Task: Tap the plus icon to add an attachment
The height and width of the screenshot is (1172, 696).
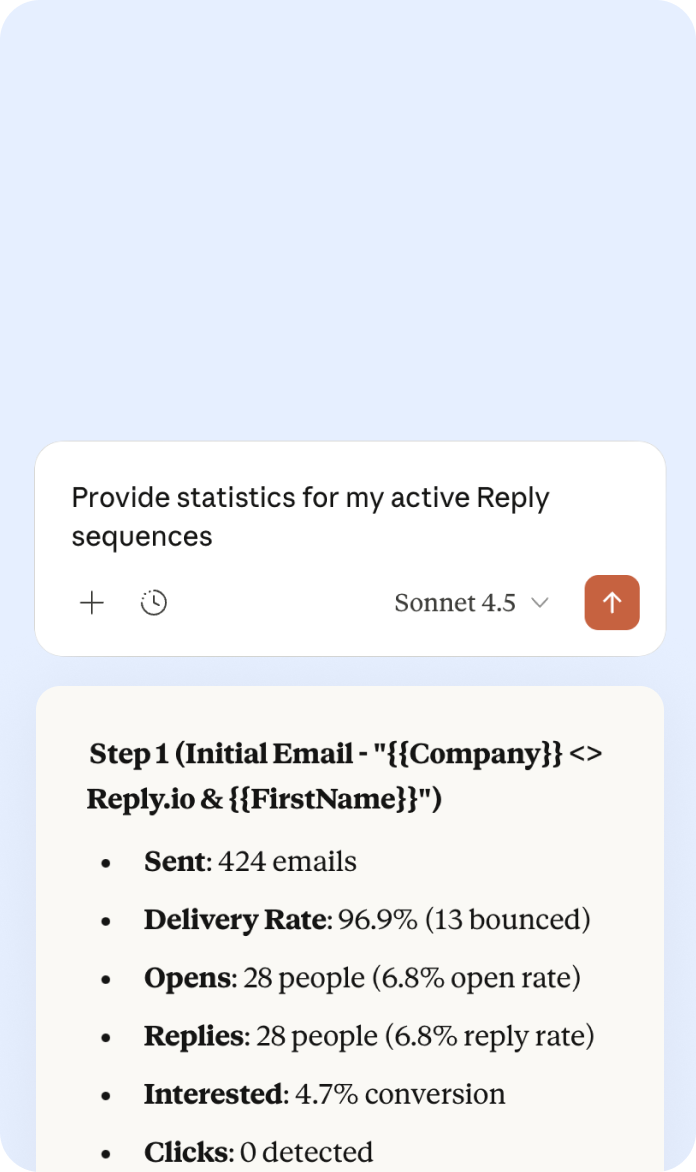Action: 92,602
